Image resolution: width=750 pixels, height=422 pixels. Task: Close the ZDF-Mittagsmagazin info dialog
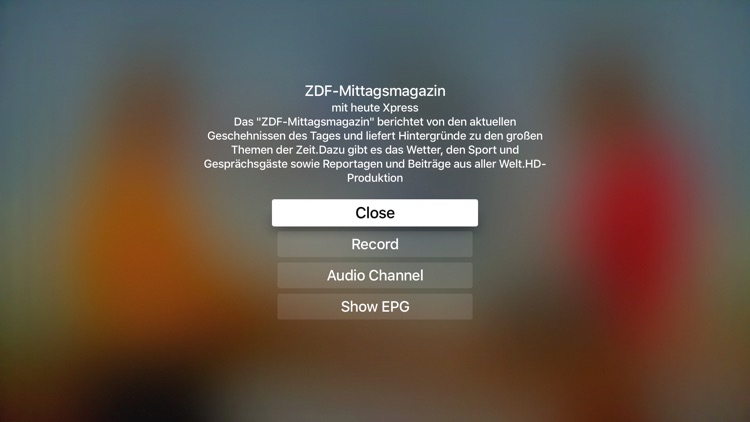tap(375, 213)
